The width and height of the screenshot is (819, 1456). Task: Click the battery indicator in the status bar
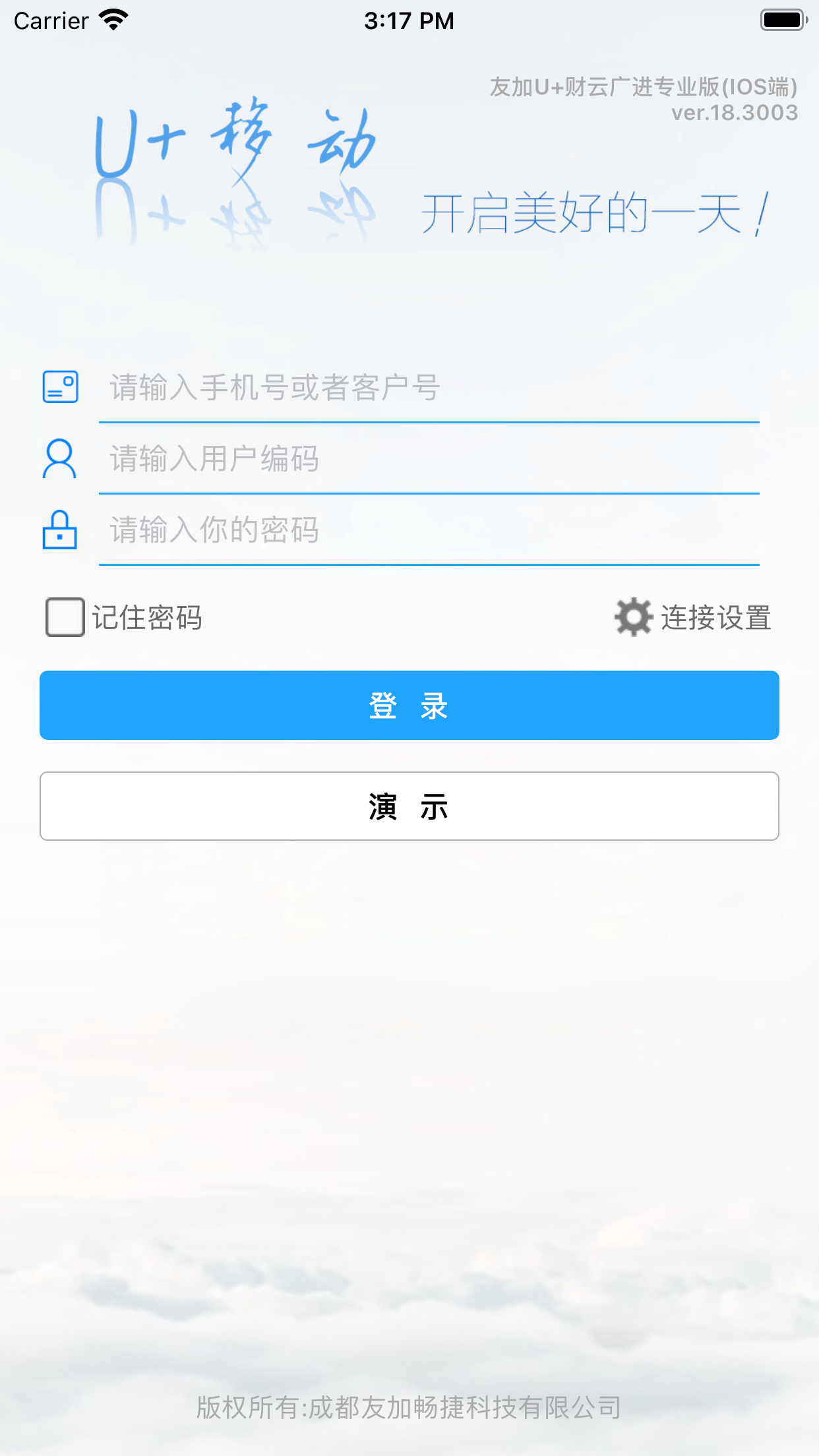coord(783,18)
